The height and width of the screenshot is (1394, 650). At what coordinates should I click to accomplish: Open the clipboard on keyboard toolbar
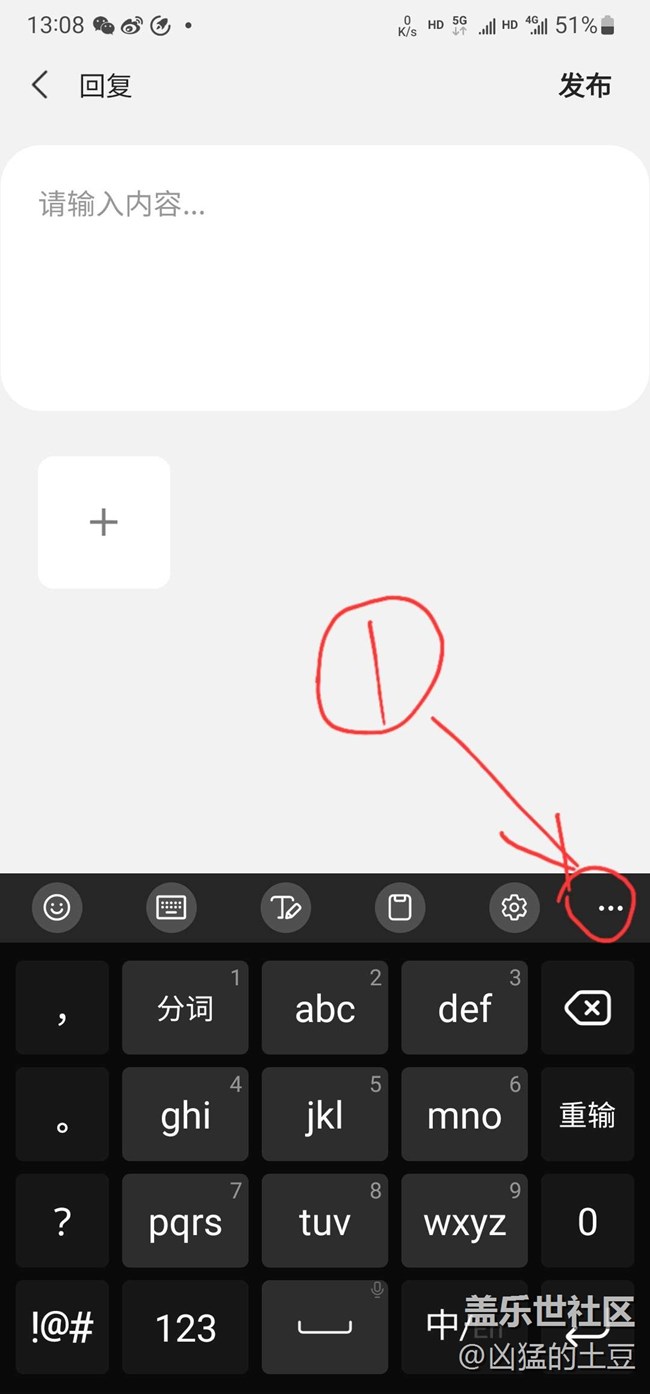coord(400,907)
